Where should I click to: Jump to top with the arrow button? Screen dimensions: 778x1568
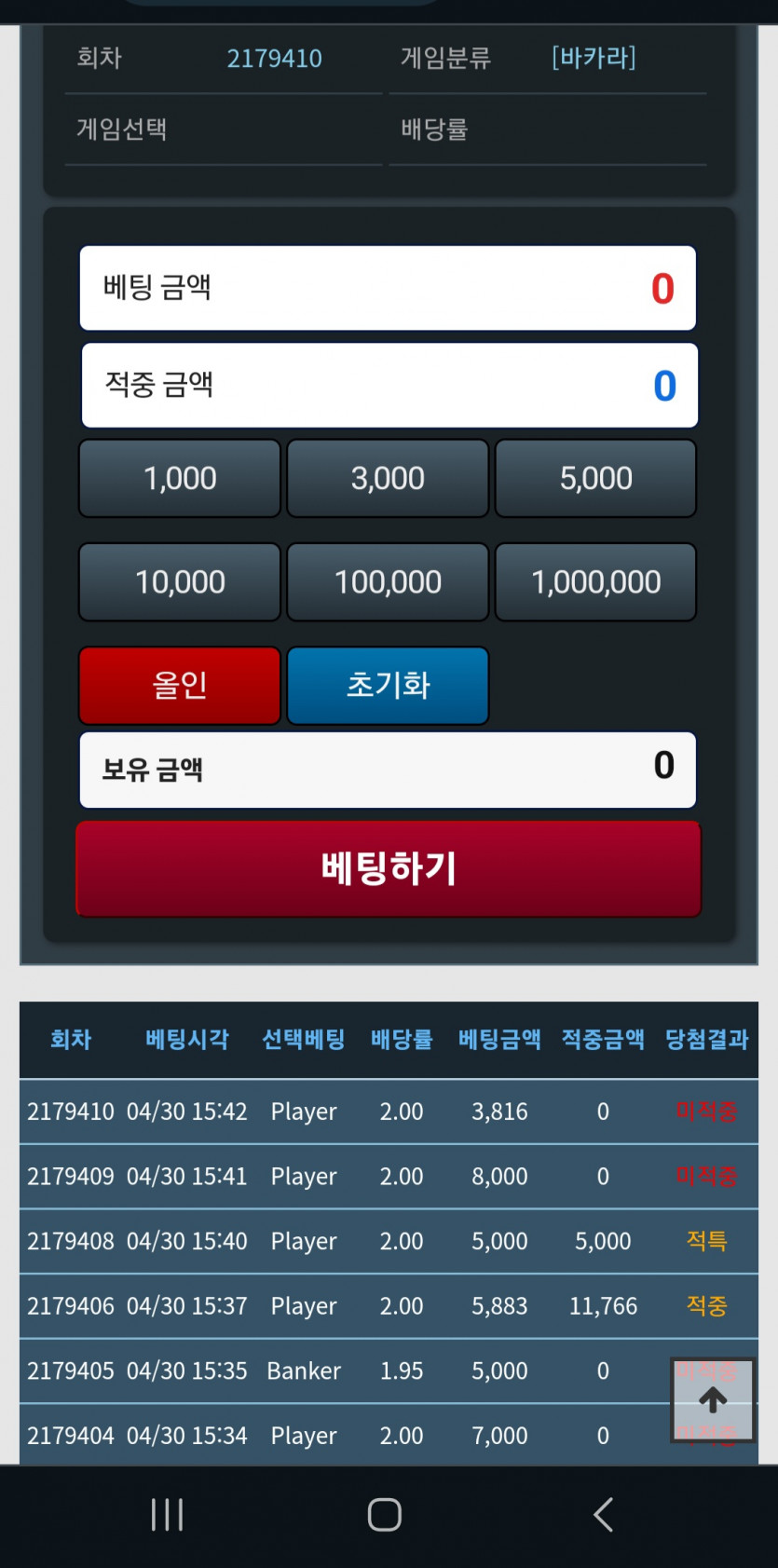click(x=713, y=1400)
